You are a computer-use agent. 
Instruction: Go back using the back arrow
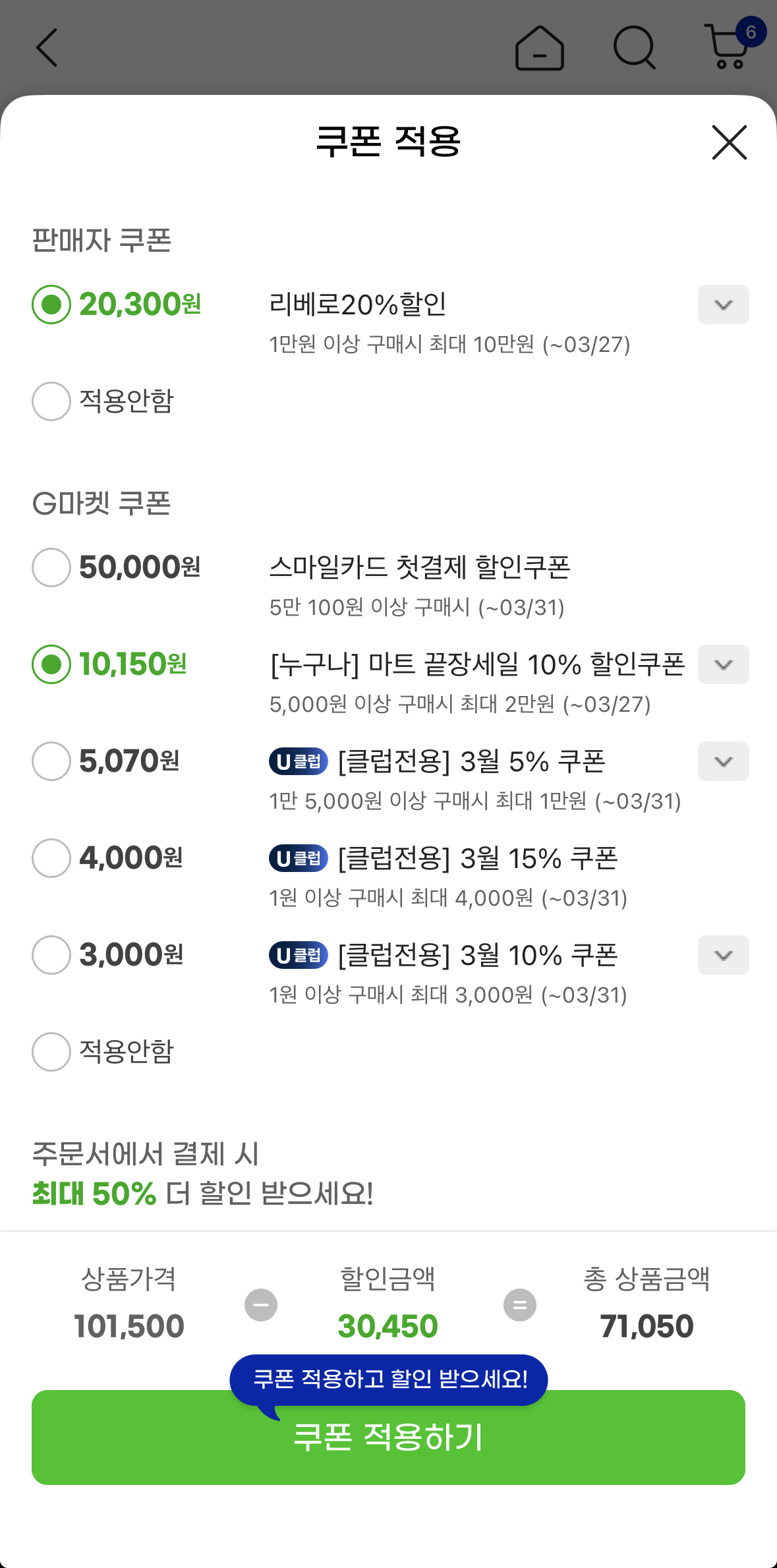46,47
